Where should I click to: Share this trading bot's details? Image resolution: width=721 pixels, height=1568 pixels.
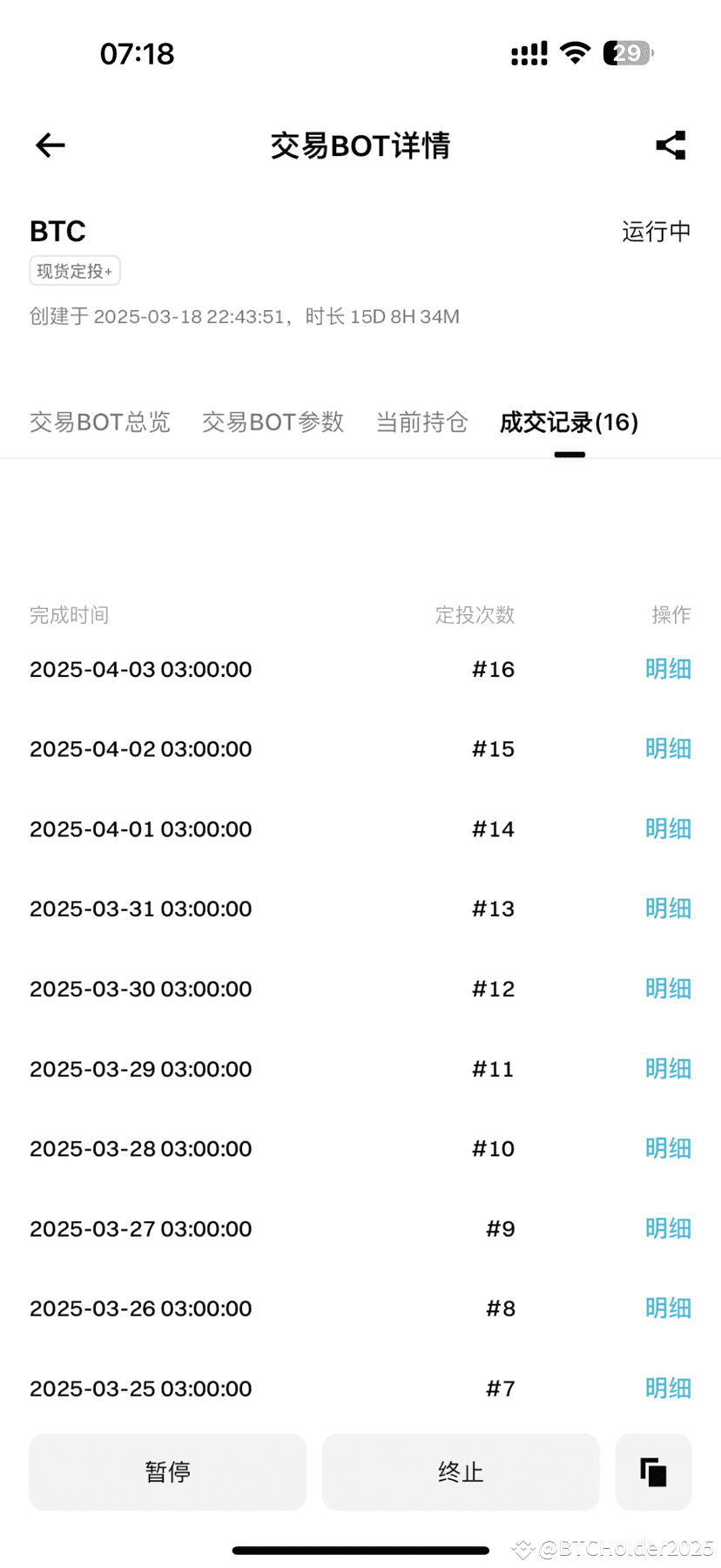670,145
